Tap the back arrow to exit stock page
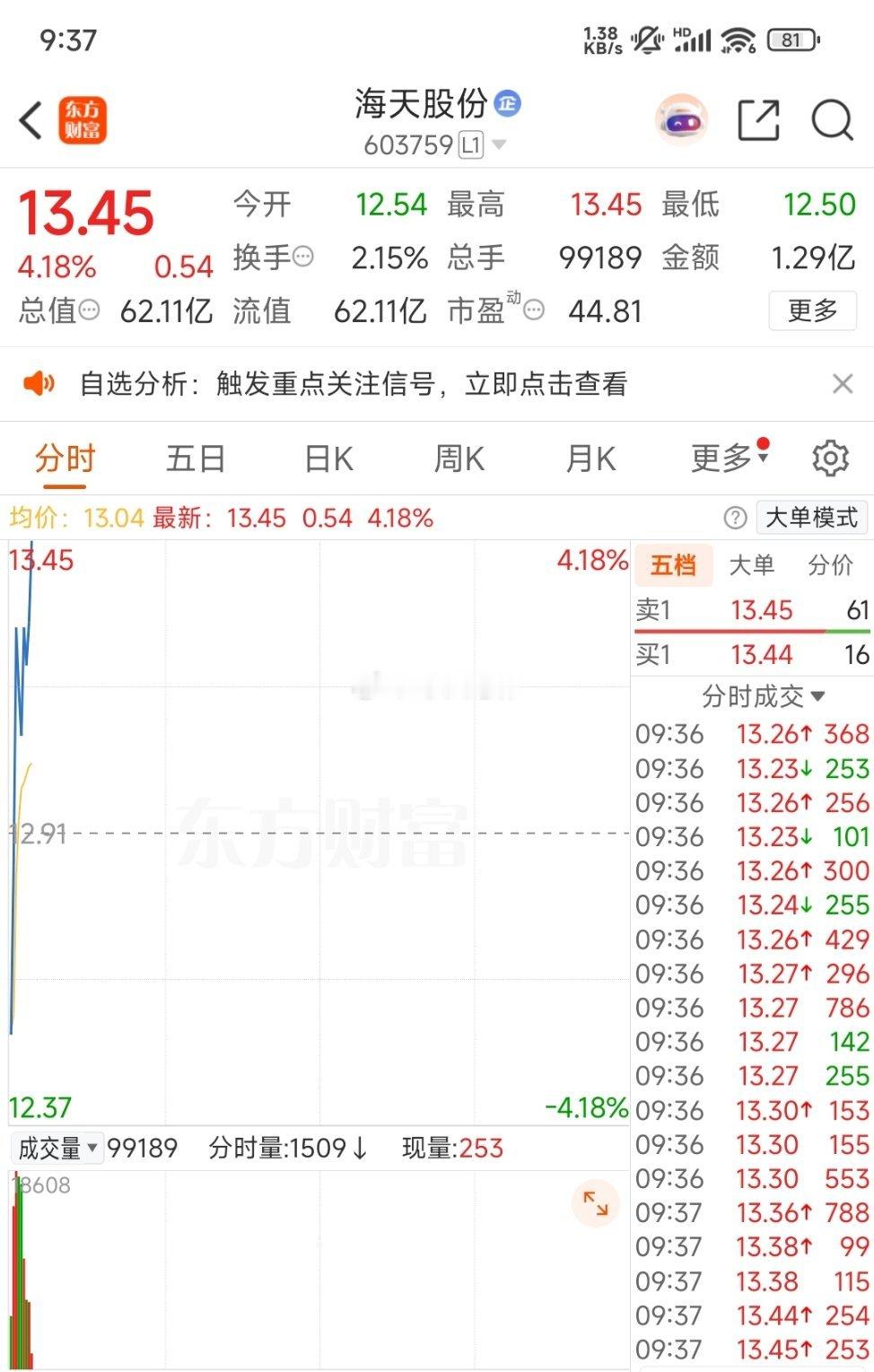 click(31, 119)
